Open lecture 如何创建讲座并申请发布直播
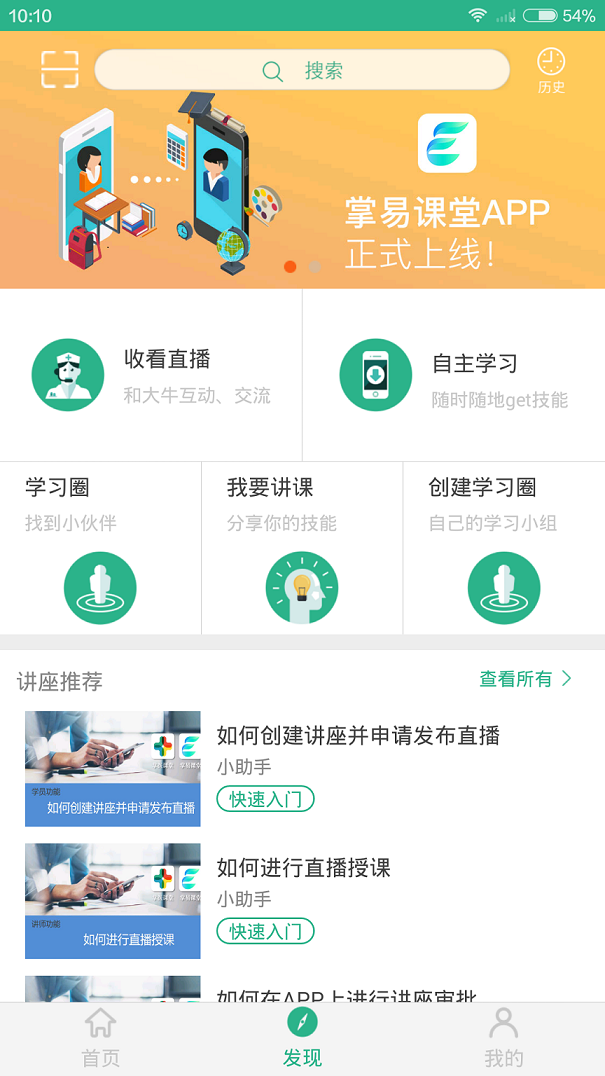 point(357,736)
